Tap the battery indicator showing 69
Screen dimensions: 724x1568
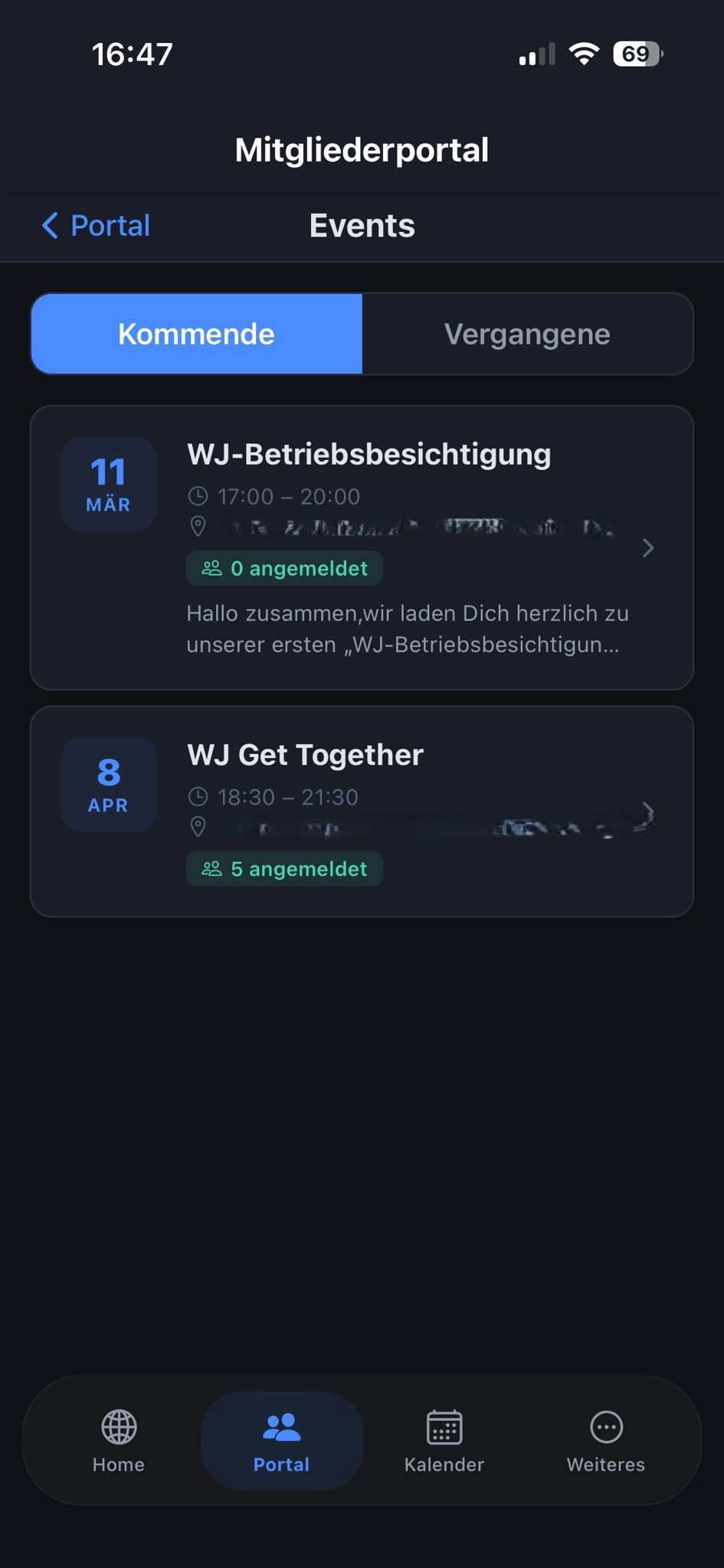634,53
